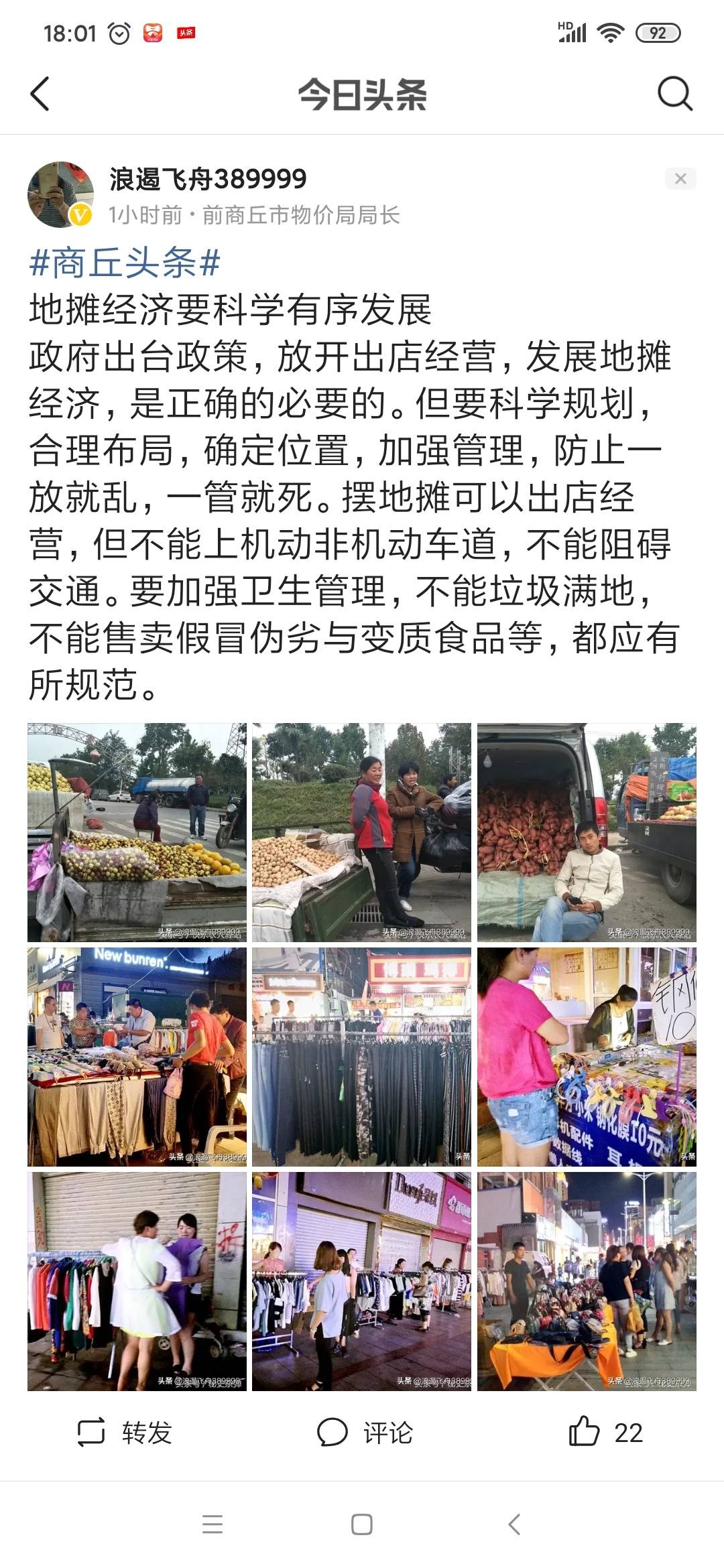Repost using the 转发 button
This screenshot has width=724, height=1568.
point(125,1433)
